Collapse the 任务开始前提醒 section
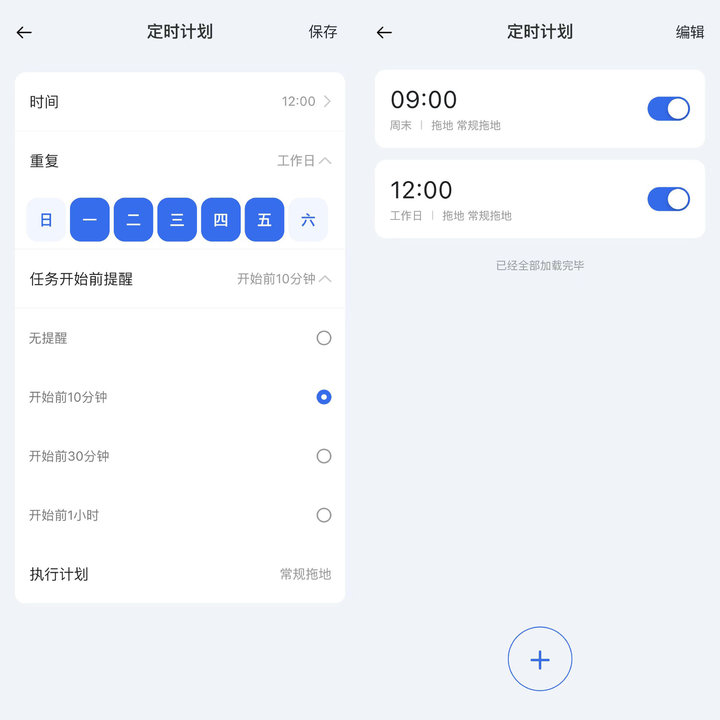This screenshot has height=720, width=720. click(284, 279)
